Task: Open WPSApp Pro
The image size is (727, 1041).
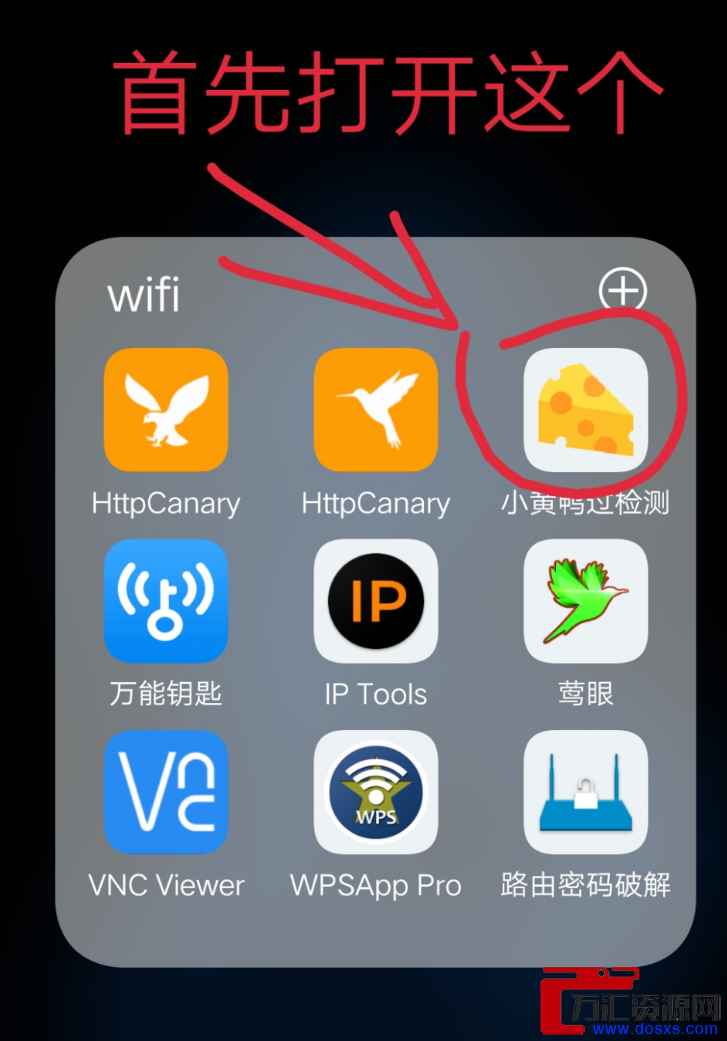Action: click(x=376, y=792)
